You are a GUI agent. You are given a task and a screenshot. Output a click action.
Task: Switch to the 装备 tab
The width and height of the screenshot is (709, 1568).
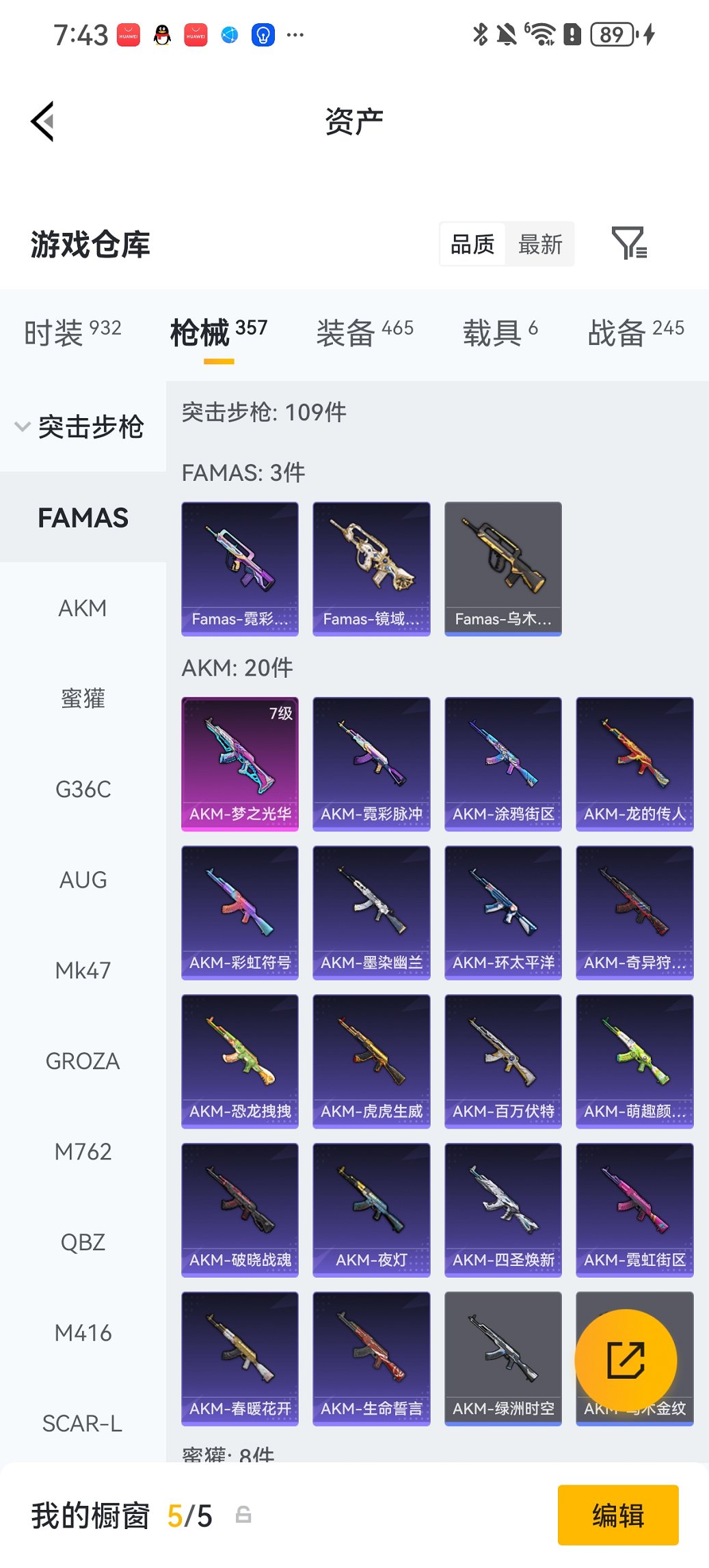364,333
